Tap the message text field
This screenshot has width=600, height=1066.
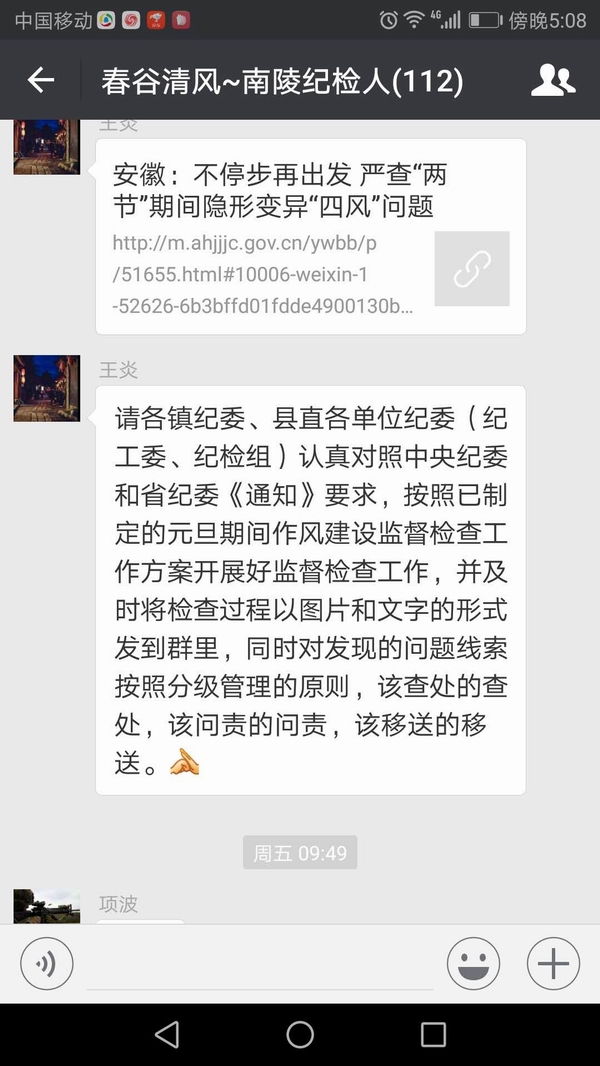pyautogui.click(x=258, y=964)
